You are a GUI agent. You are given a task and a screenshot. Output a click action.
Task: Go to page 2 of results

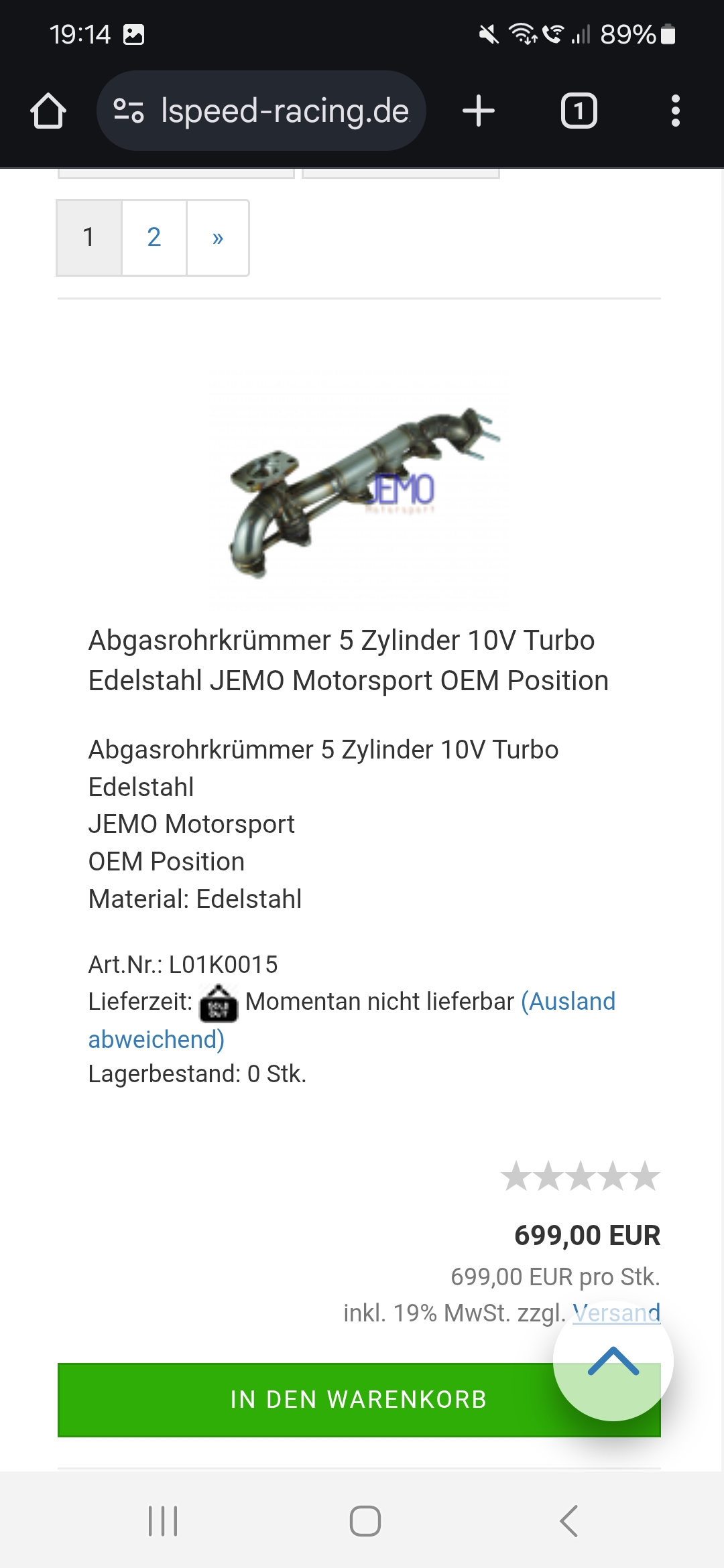coord(154,237)
